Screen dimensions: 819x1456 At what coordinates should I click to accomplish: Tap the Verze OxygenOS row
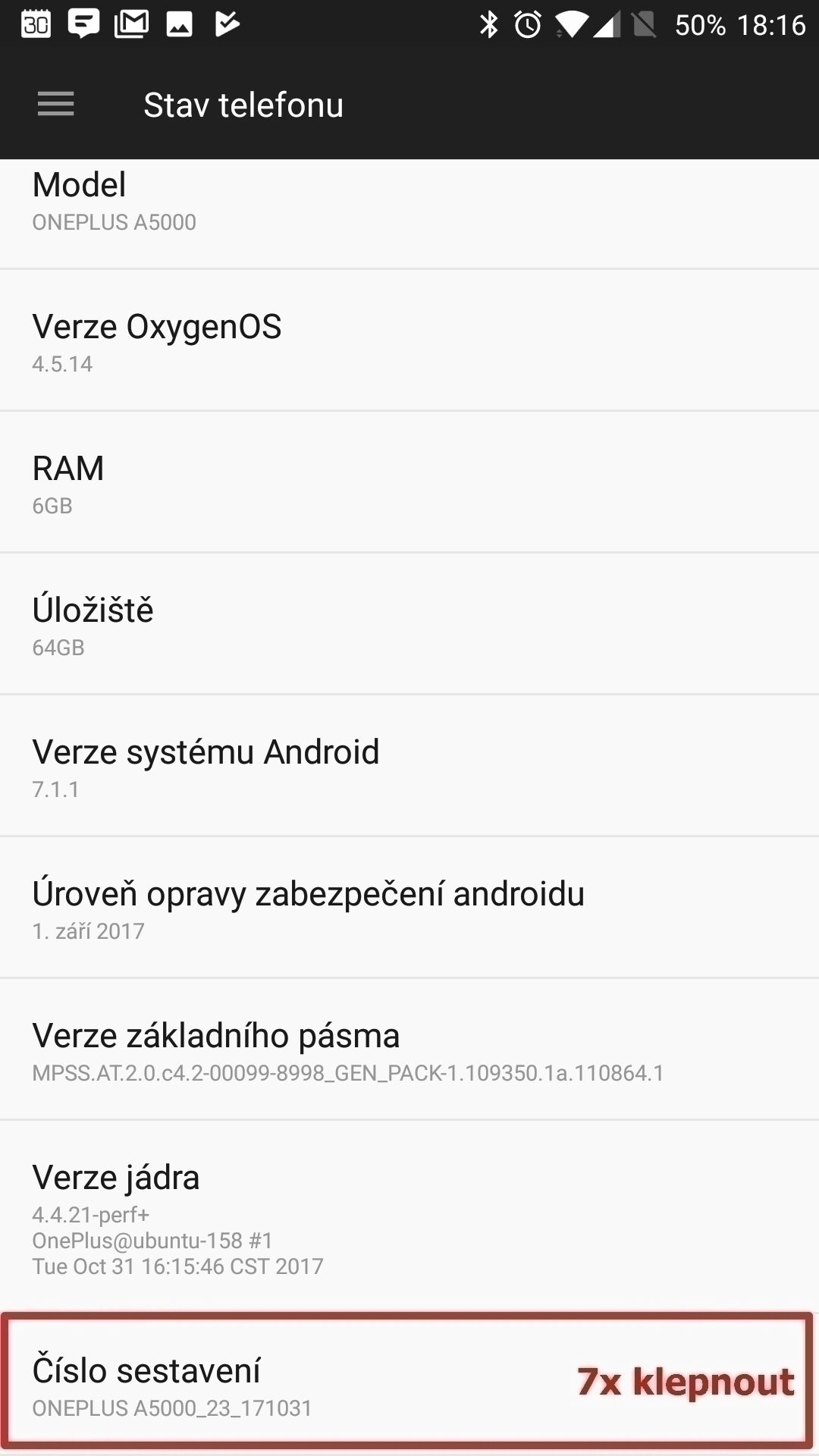pyautogui.click(x=409, y=340)
